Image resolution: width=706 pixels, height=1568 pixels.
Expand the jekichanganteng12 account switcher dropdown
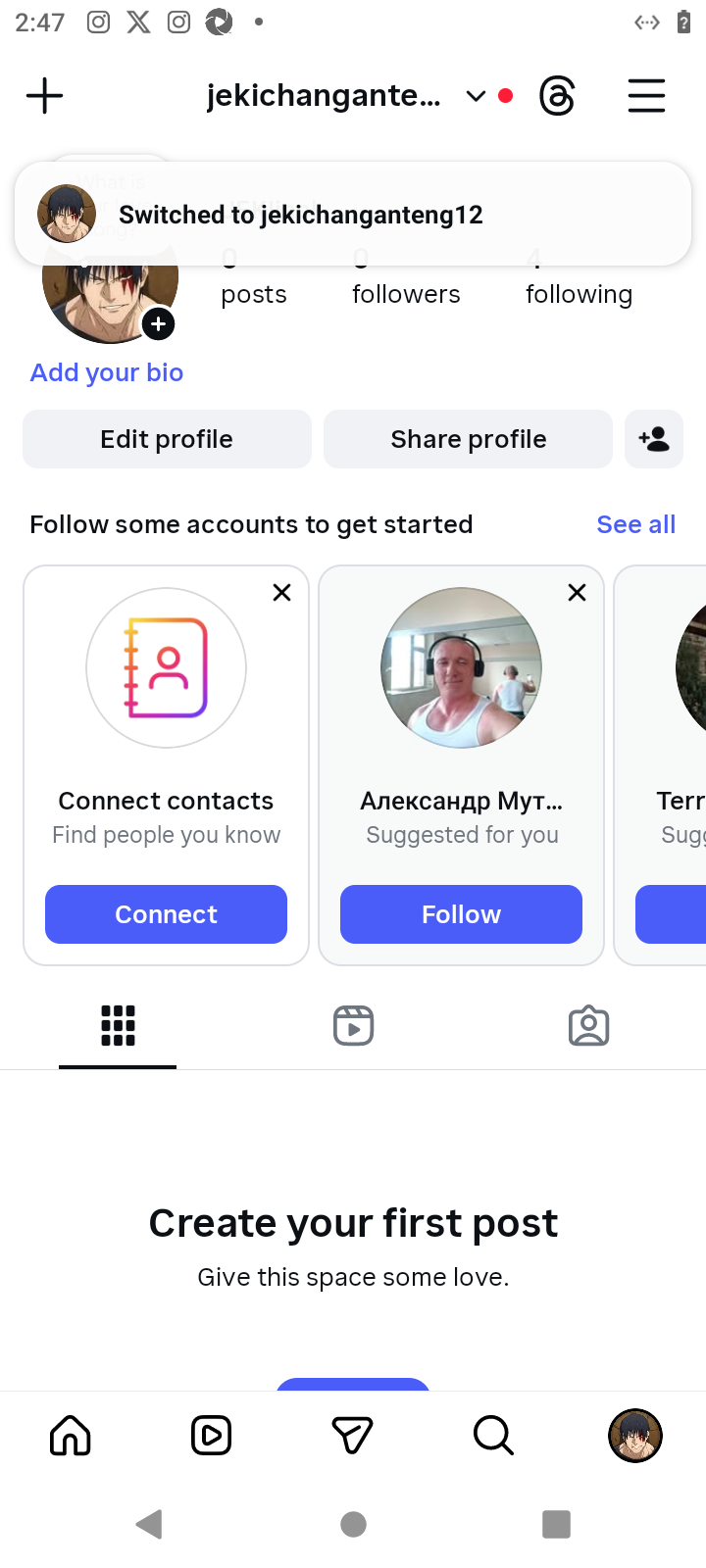point(476,96)
